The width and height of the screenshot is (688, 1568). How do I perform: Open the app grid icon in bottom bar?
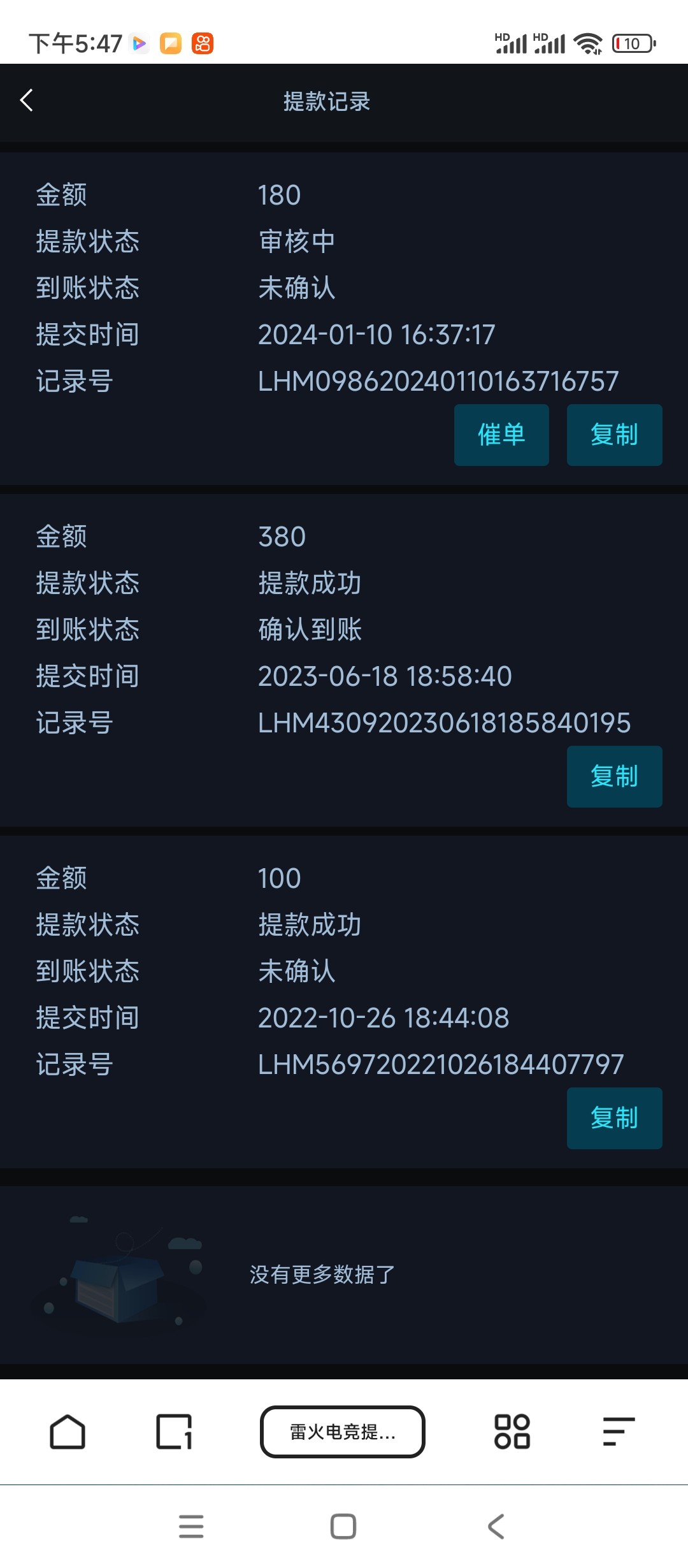pos(513,1431)
